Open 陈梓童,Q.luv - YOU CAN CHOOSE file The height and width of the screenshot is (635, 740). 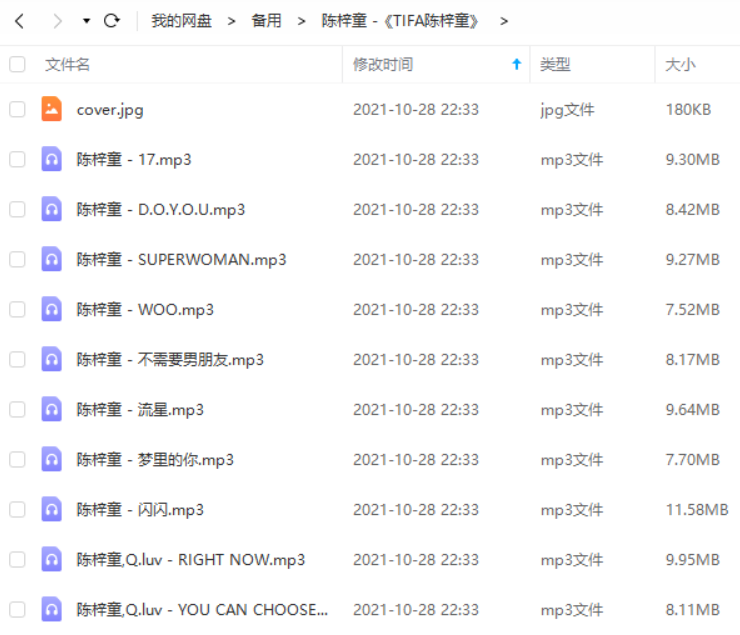tap(202, 609)
